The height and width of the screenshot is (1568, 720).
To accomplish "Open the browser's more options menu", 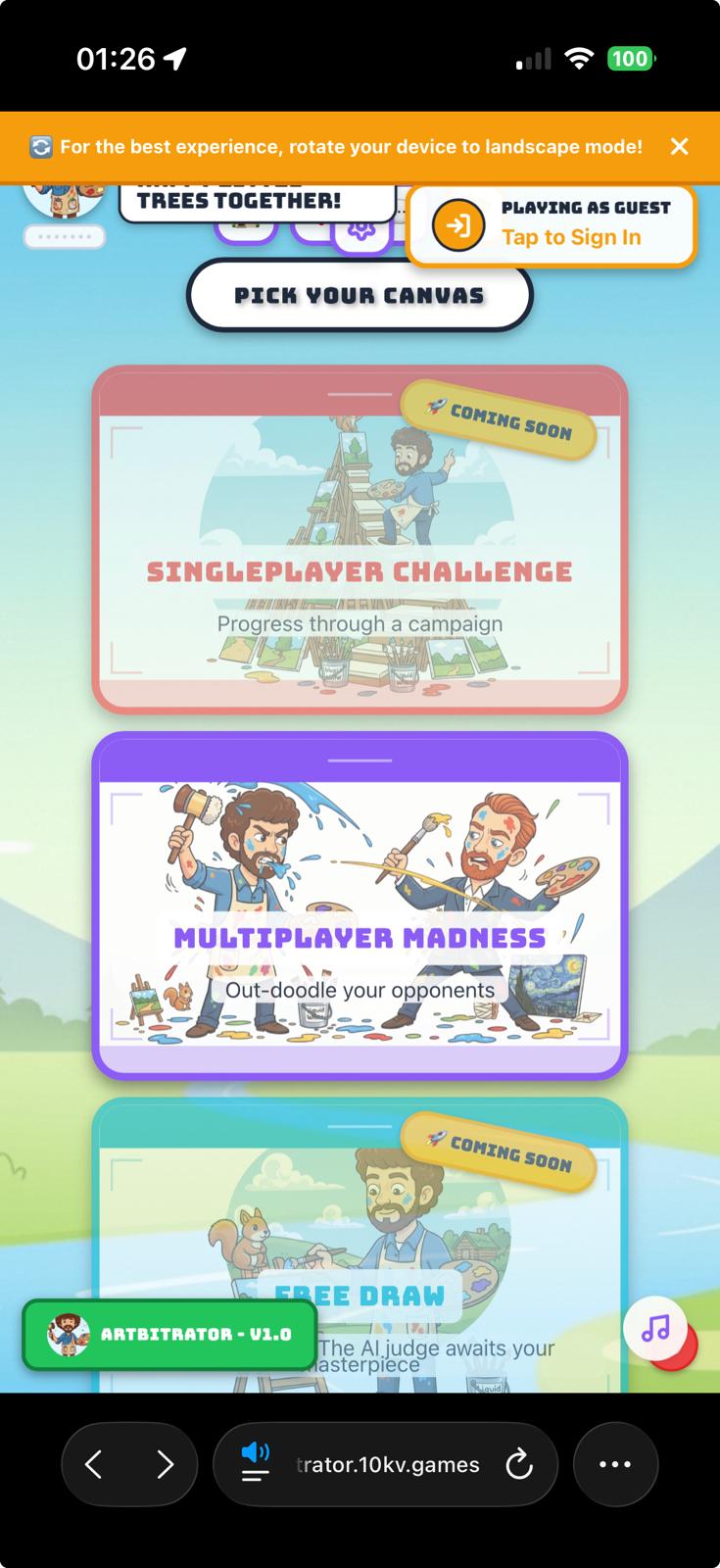I will coord(615,1464).
